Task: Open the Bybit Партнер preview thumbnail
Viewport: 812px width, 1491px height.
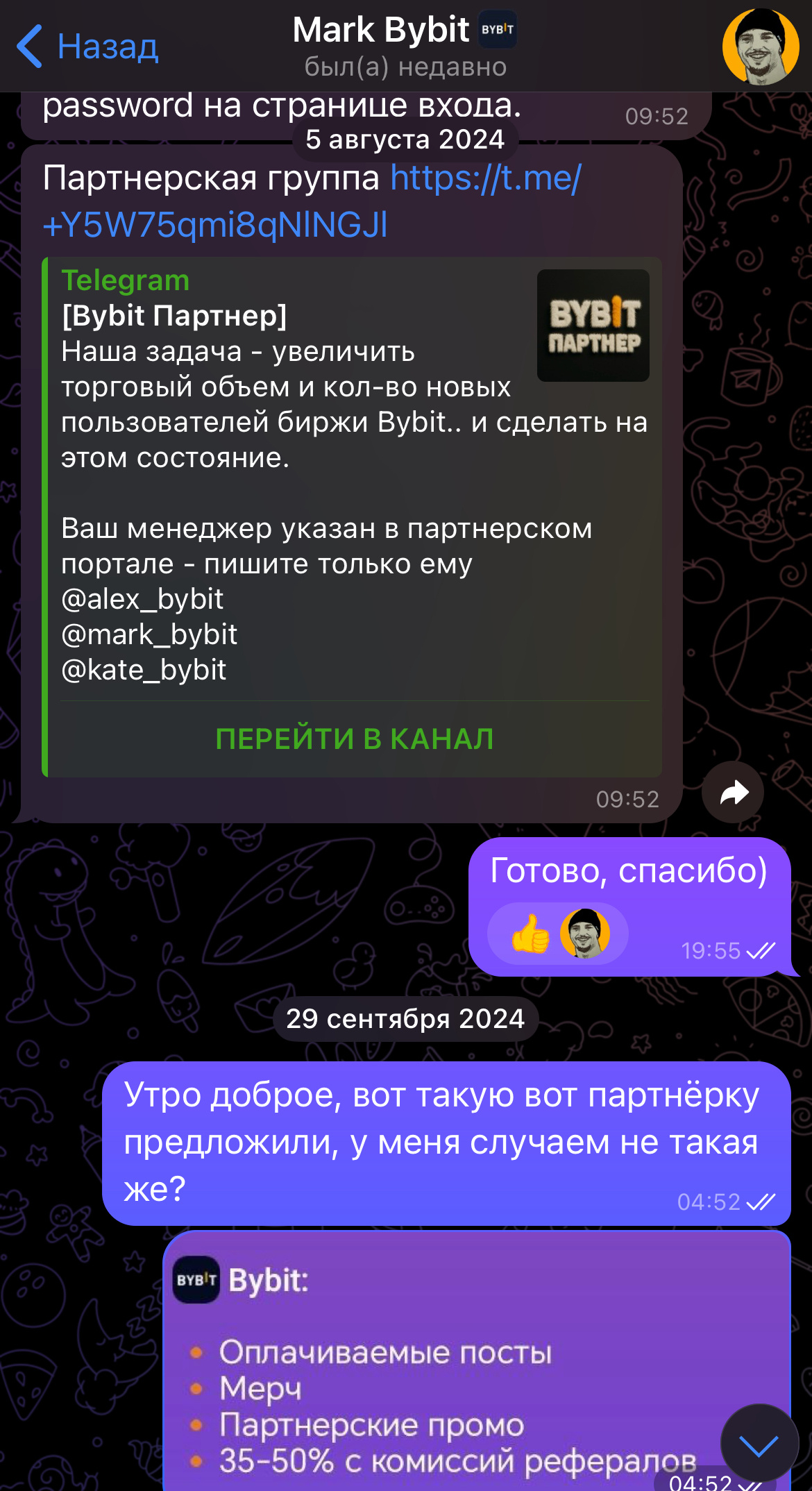Action: 593,326
